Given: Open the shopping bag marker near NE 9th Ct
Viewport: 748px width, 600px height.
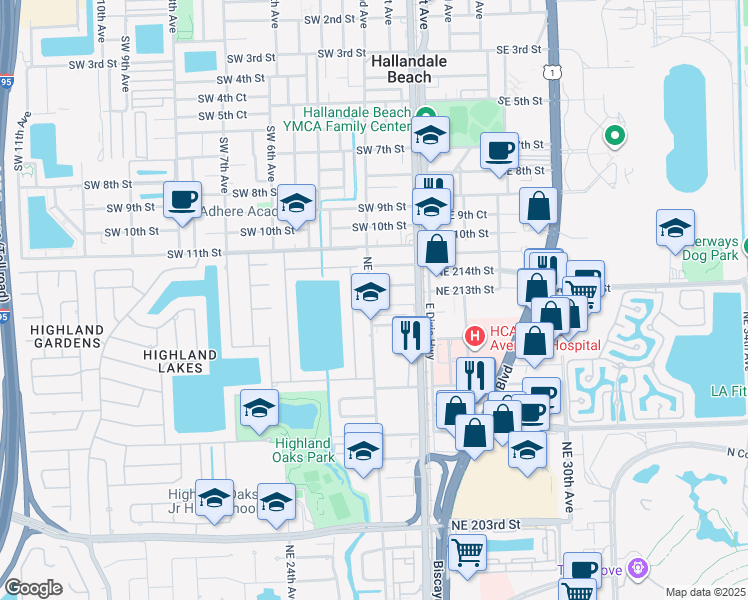Looking at the screenshot, I should pyautogui.click(x=538, y=207).
